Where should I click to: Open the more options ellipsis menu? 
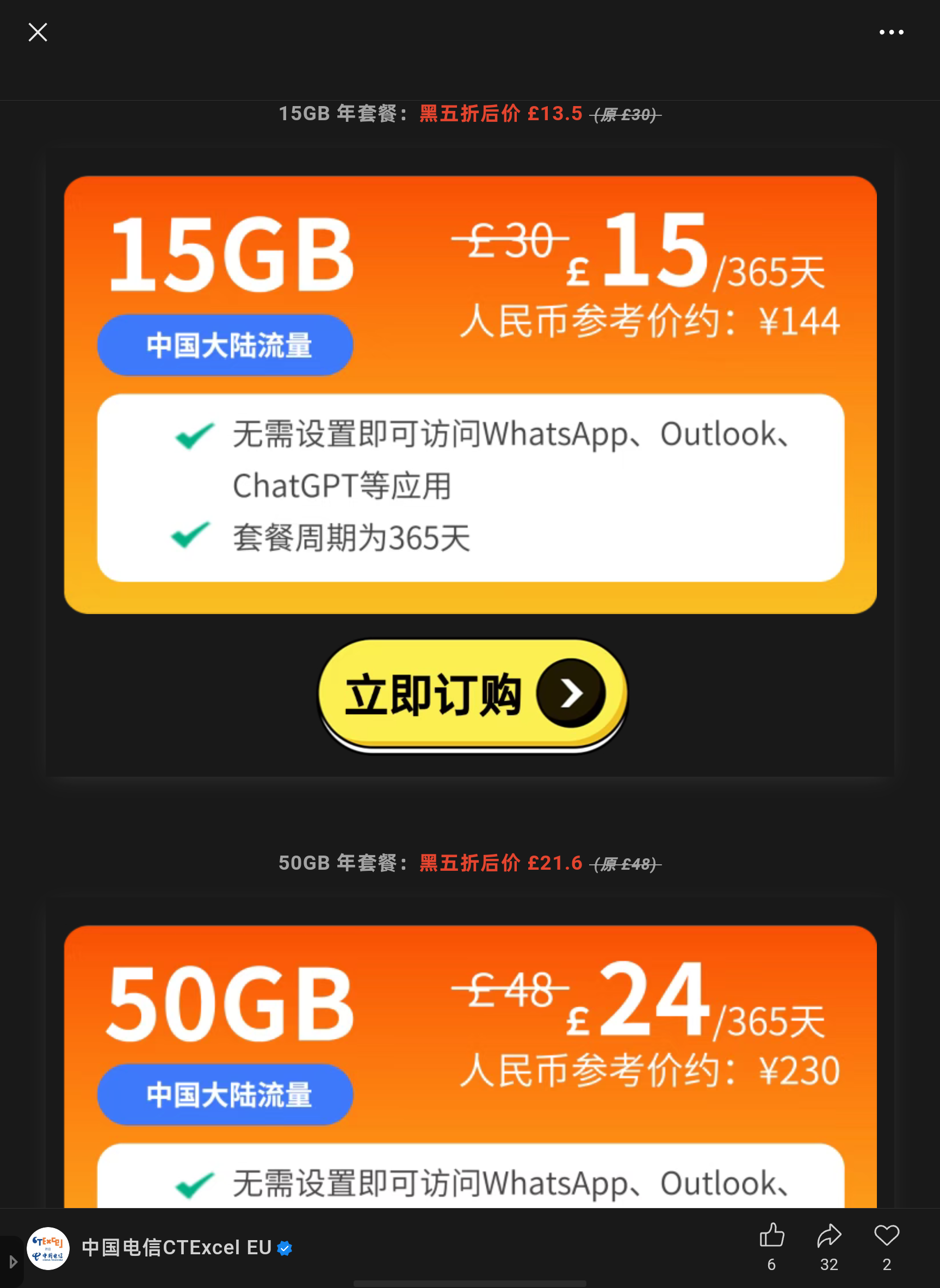892,32
